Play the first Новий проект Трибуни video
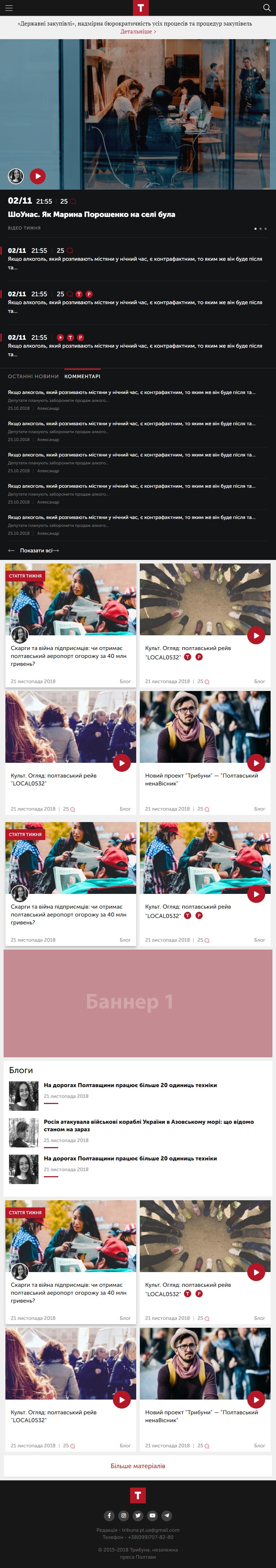The width and height of the screenshot is (276, 1568). tap(256, 763)
